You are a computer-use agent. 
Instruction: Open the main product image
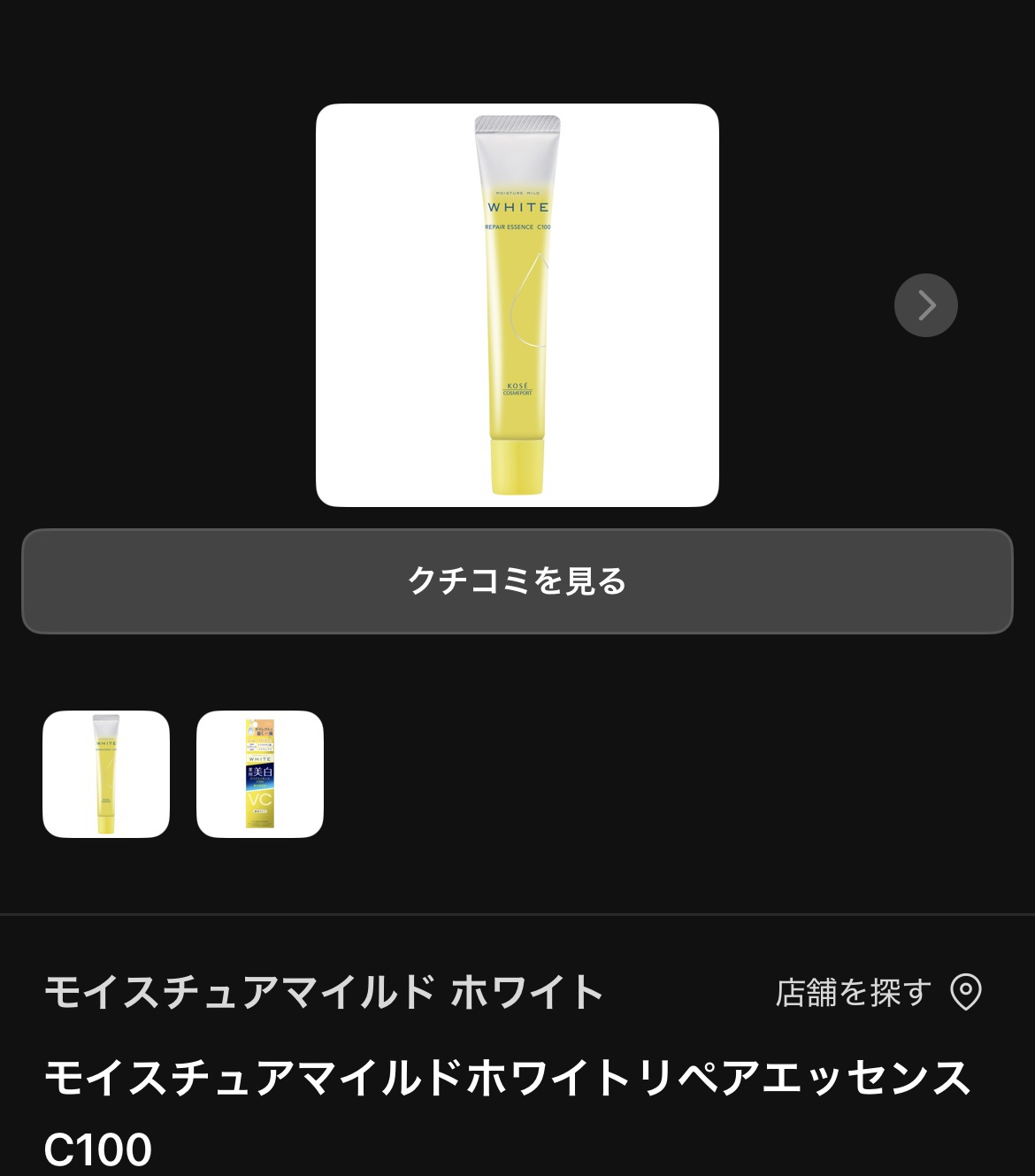point(517,305)
